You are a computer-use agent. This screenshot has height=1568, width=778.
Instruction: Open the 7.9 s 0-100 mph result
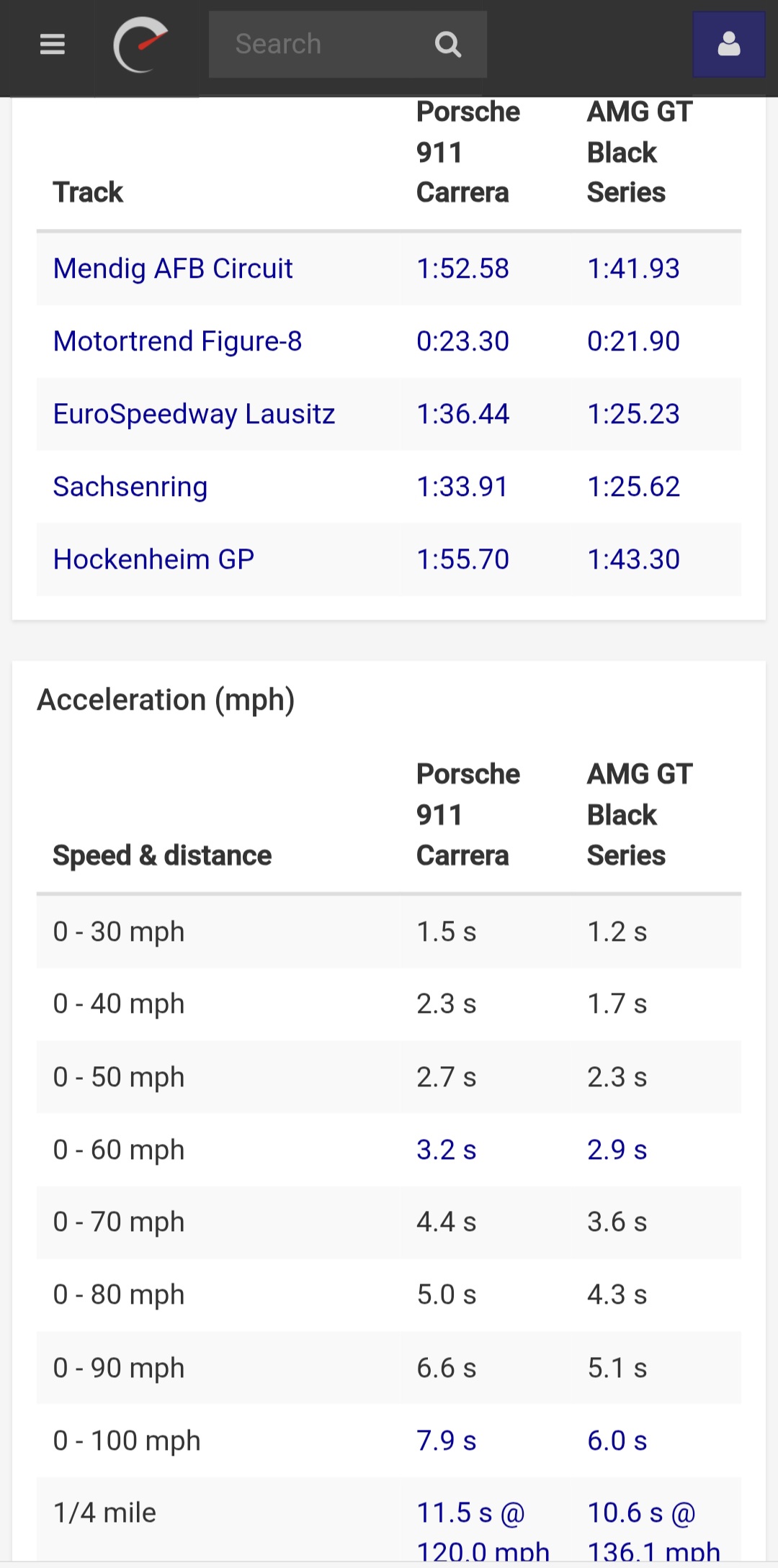click(446, 1441)
